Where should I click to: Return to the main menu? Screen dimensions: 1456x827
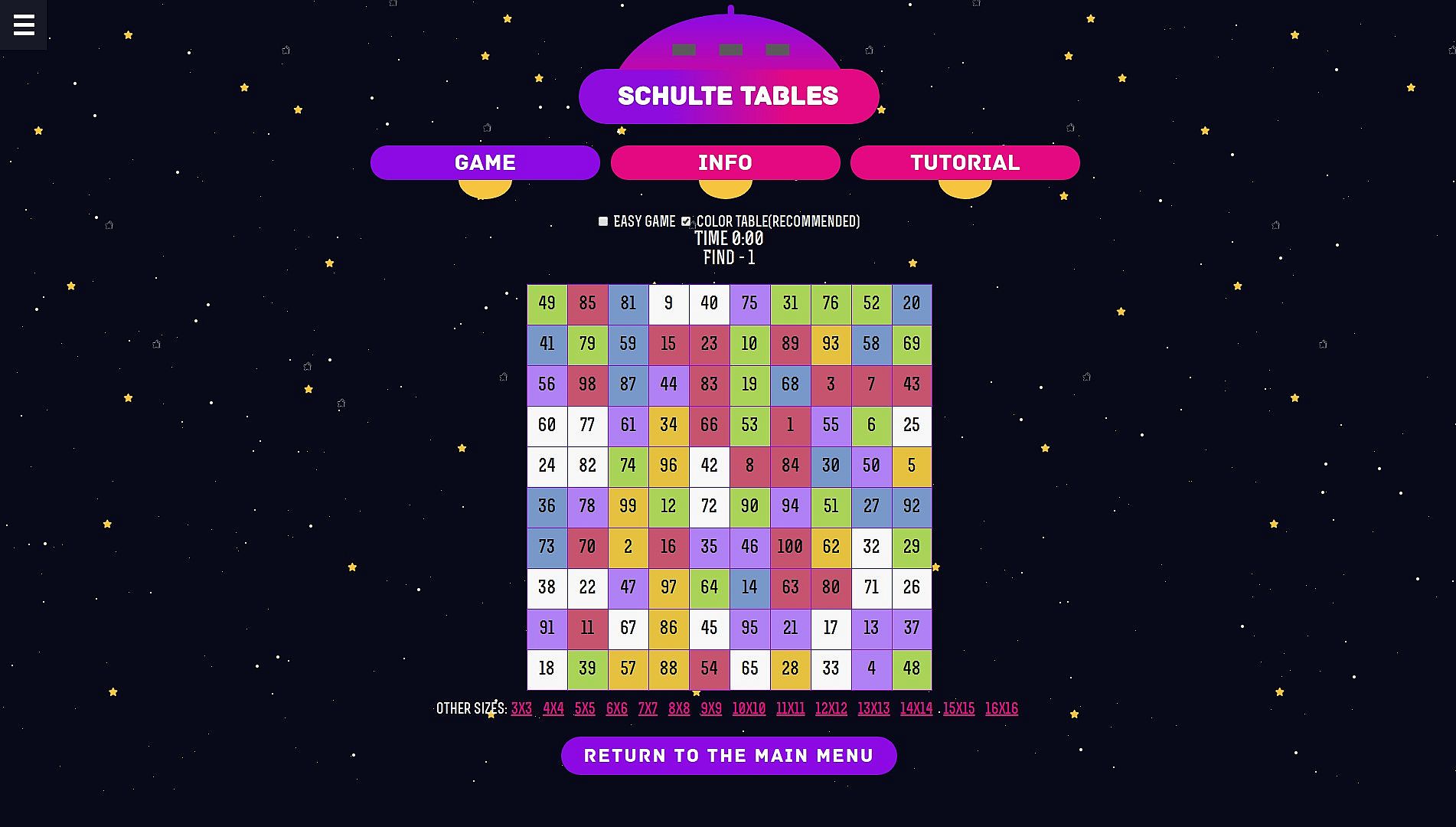[x=729, y=756]
